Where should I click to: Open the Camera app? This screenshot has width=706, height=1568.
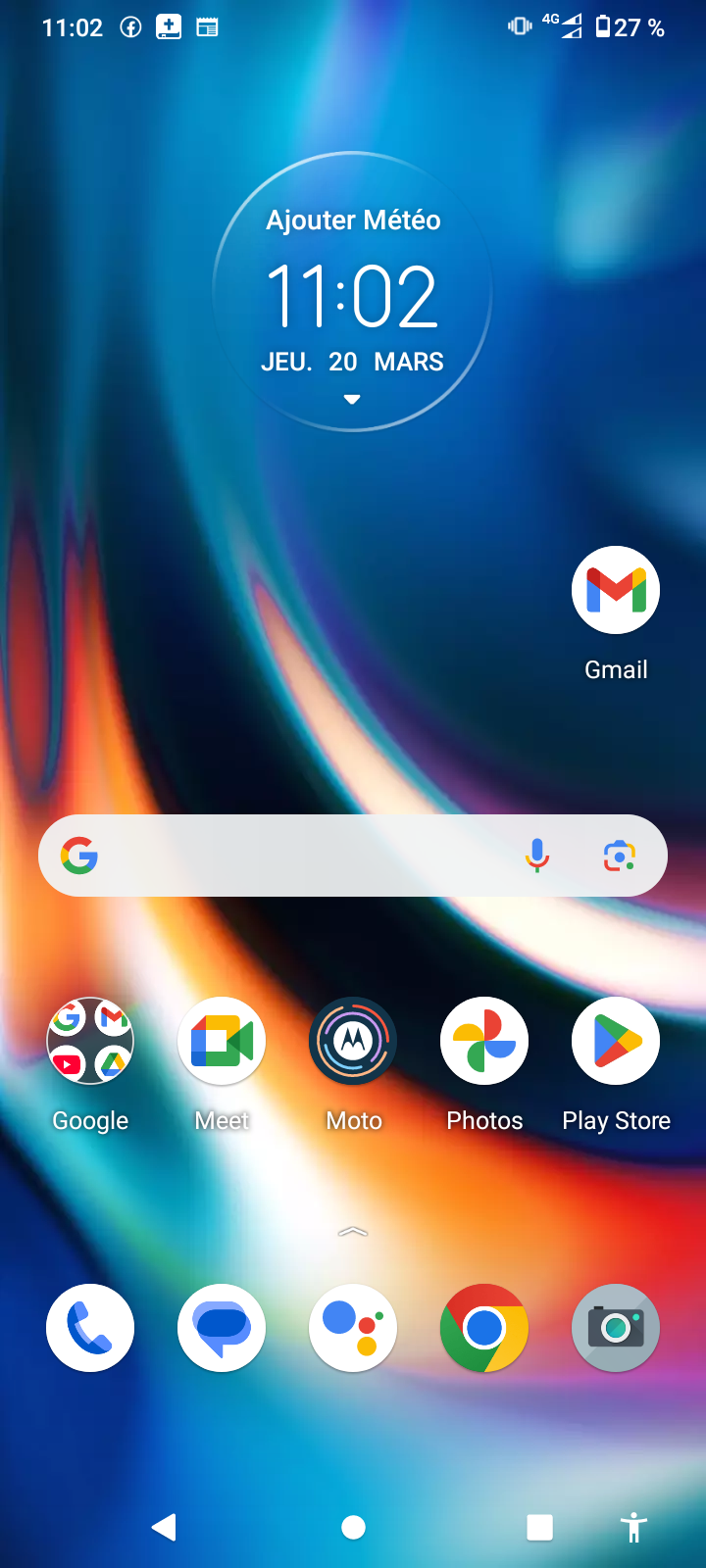coord(615,1327)
